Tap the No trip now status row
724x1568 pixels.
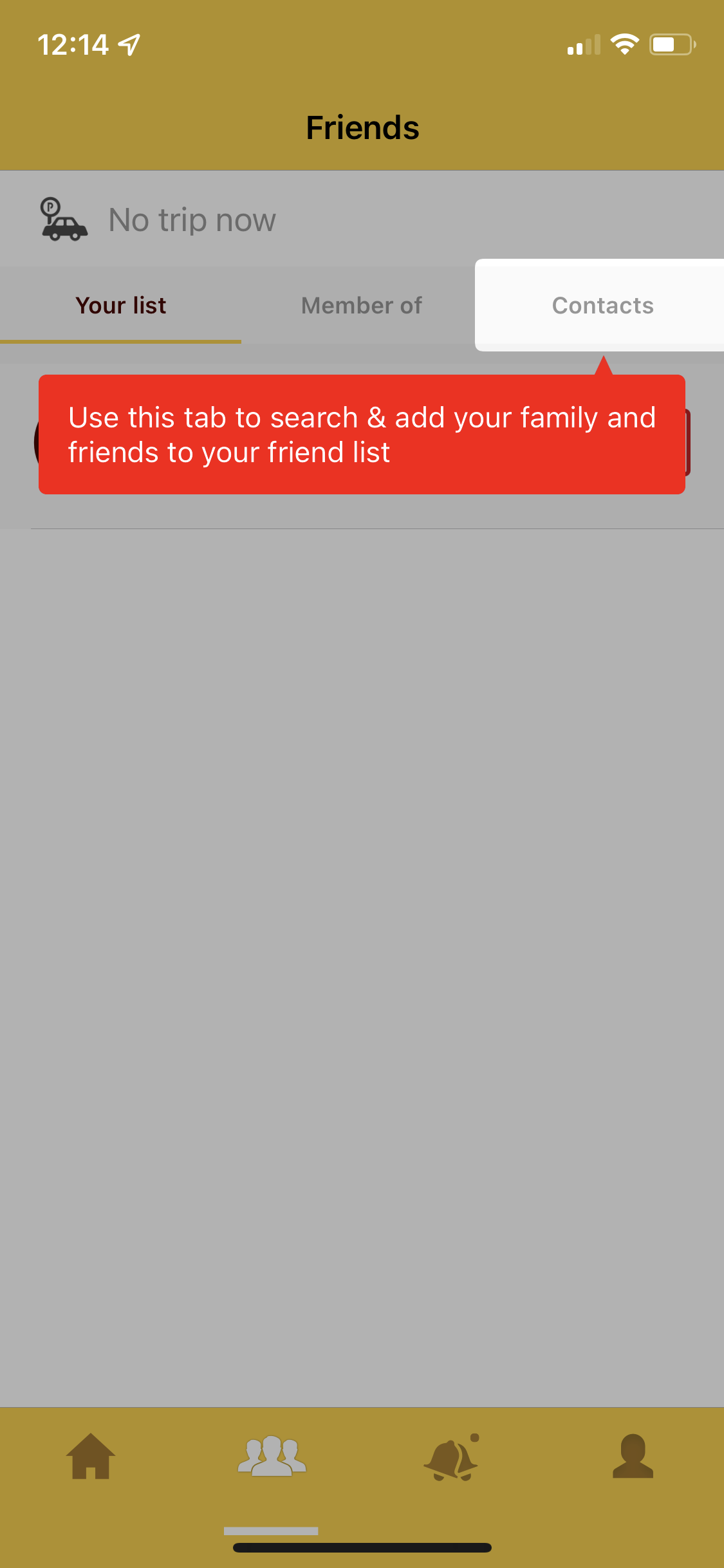click(193, 220)
